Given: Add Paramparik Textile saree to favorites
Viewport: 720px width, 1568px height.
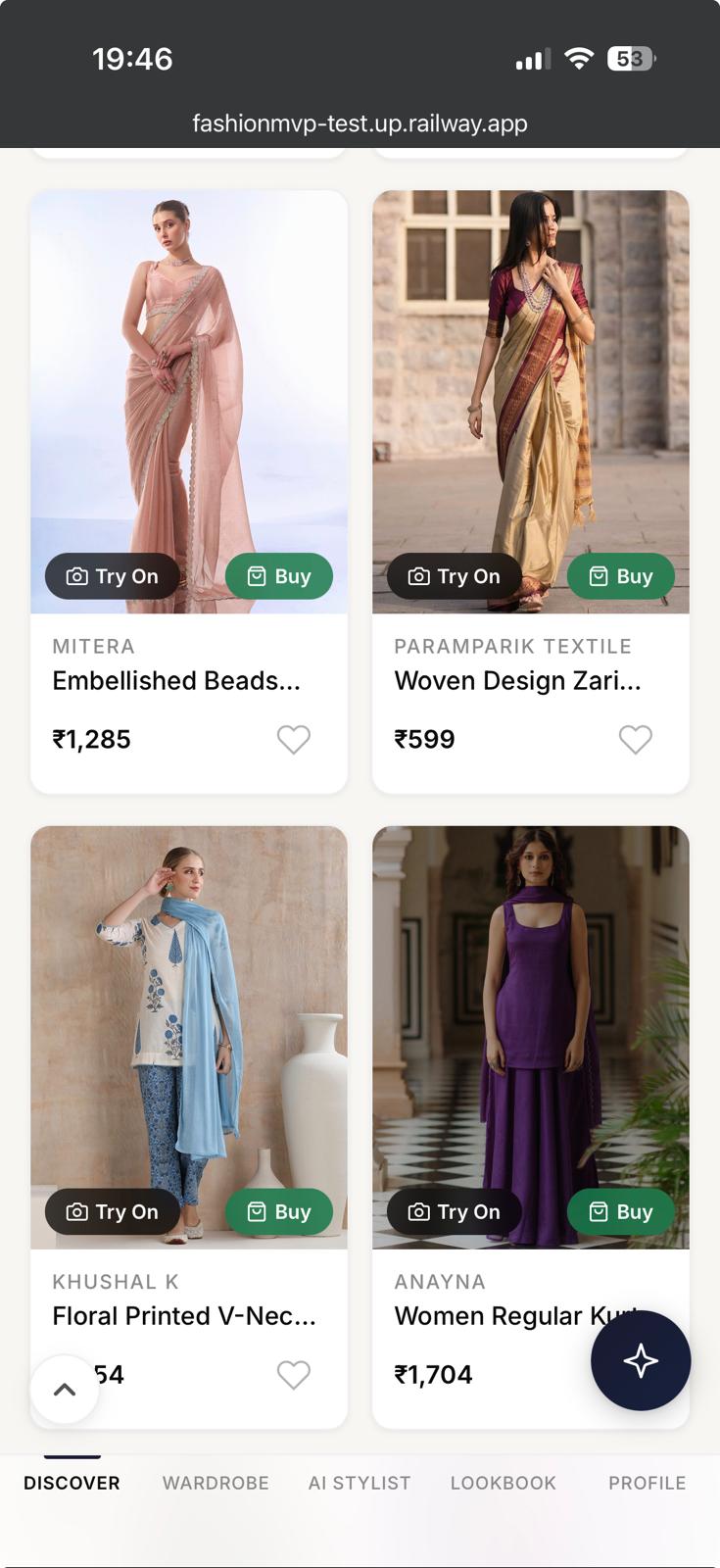Looking at the screenshot, I should [x=635, y=739].
